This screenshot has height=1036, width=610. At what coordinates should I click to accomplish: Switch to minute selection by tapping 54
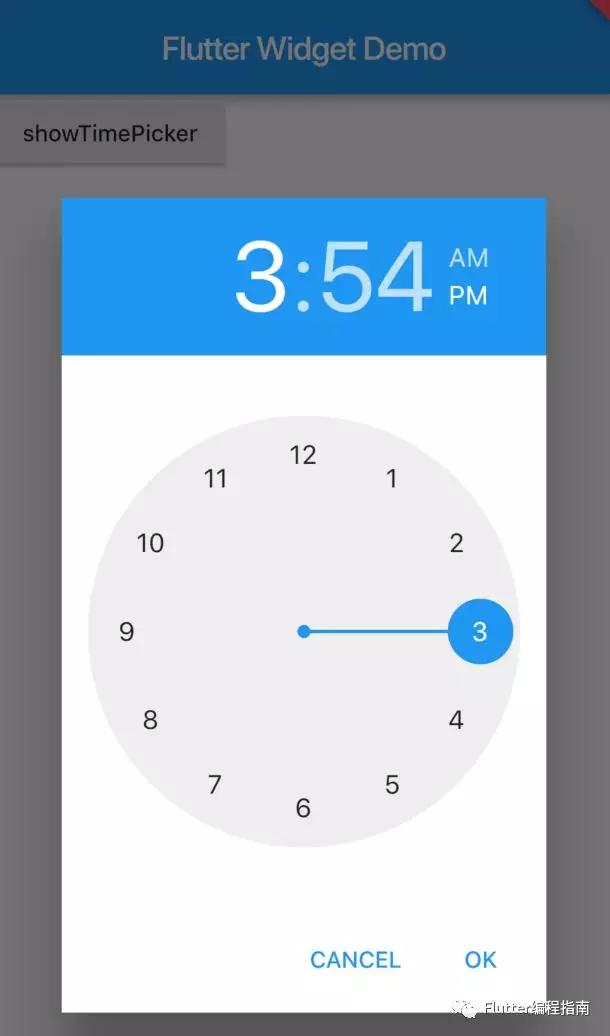[375, 276]
